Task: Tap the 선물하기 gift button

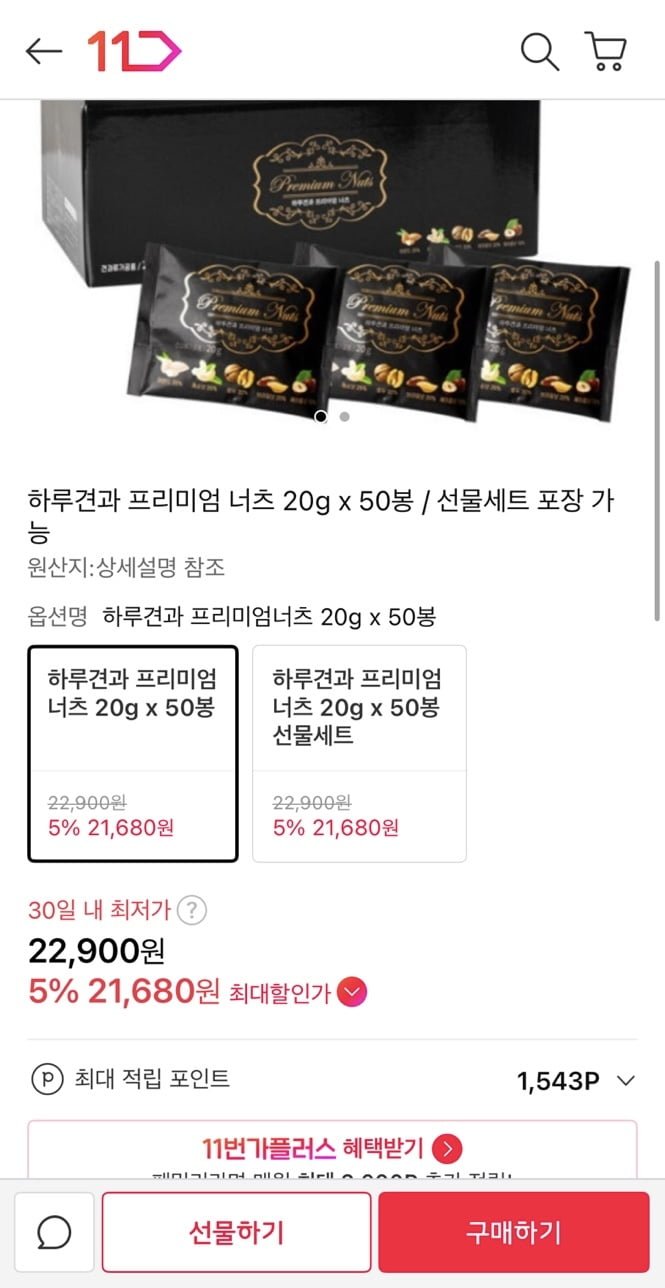Action: 236,1232
